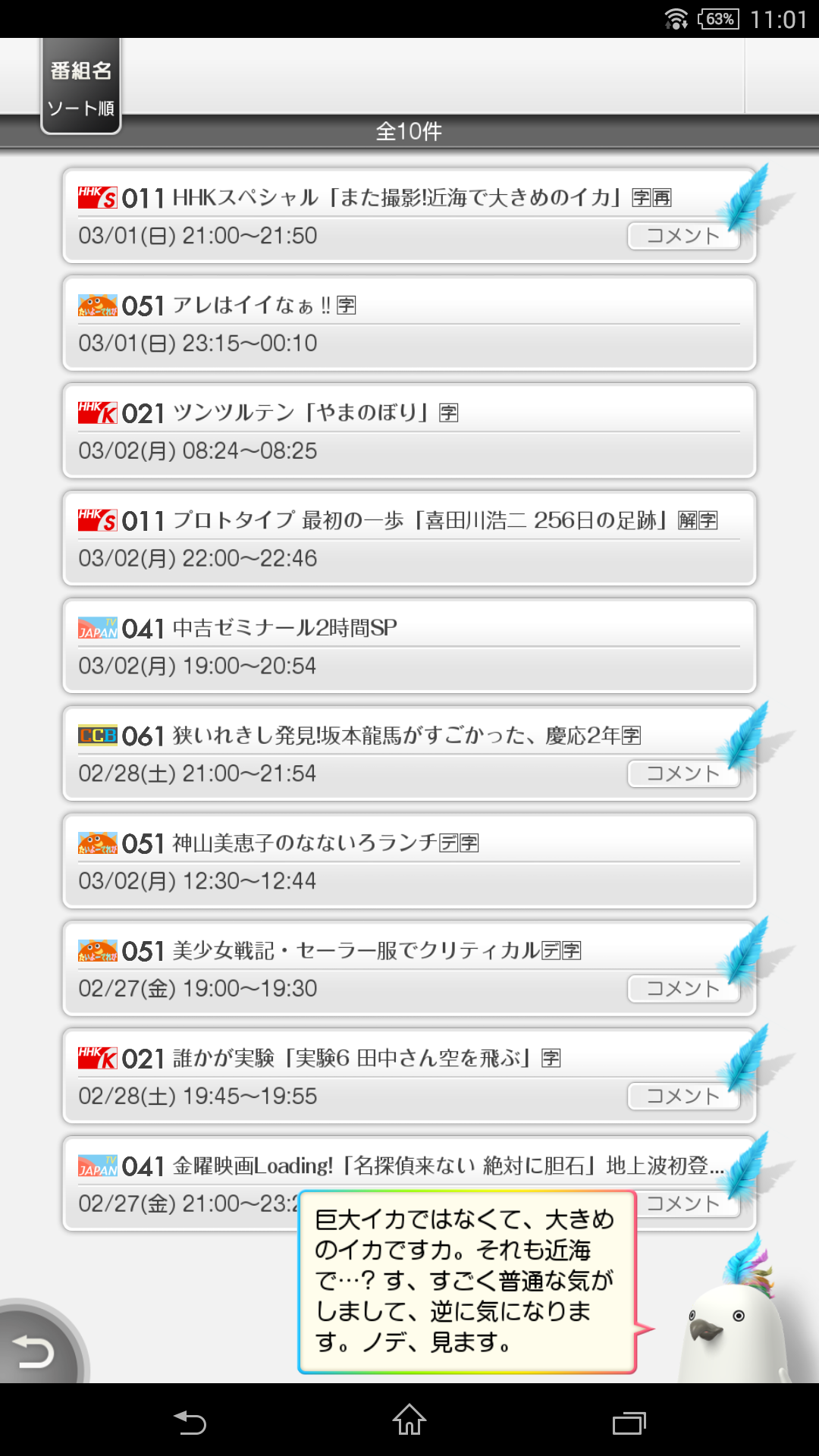Open コメント for HHKスペシャル

pyautogui.click(x=683, y=236)
